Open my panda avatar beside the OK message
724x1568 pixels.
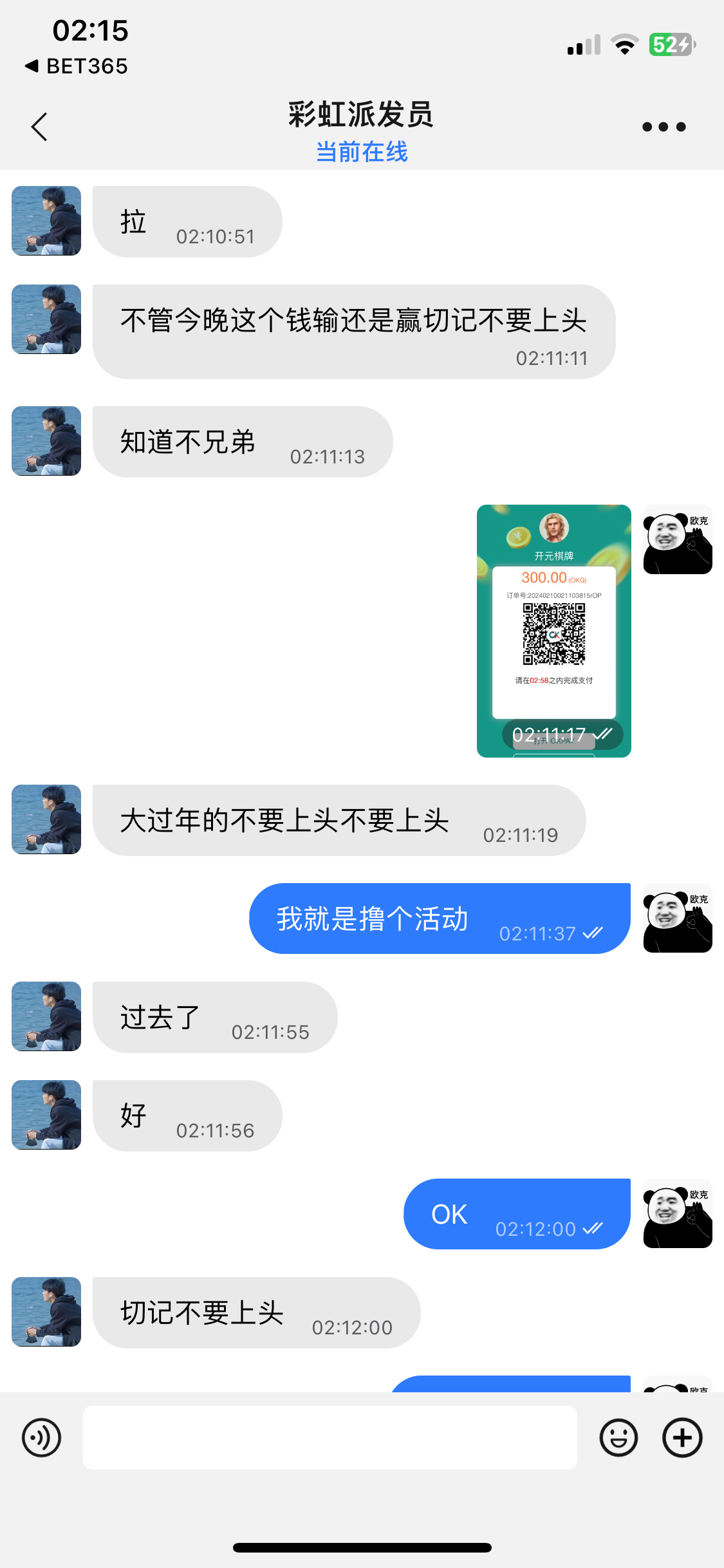click(677, 1213)
